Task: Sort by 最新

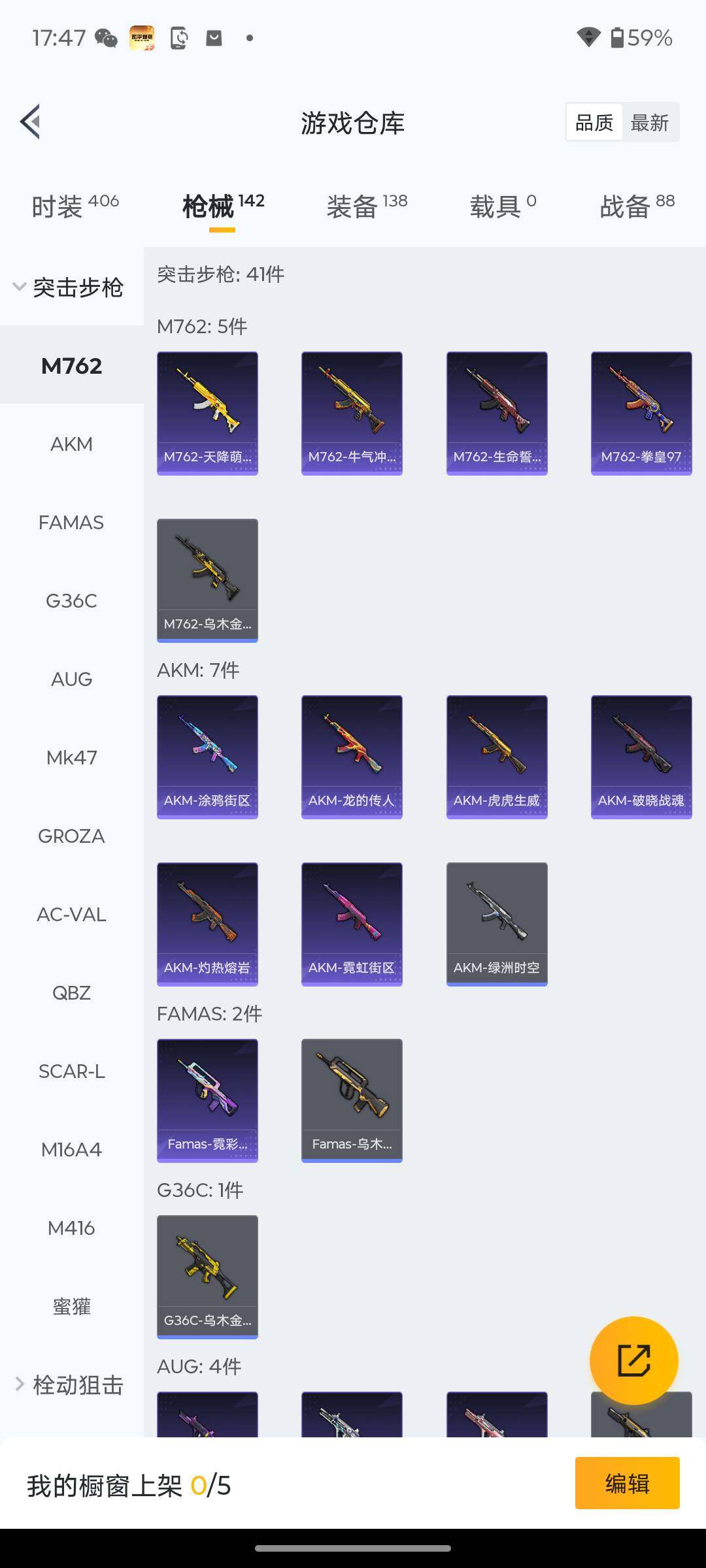Action: click(649, 122)
